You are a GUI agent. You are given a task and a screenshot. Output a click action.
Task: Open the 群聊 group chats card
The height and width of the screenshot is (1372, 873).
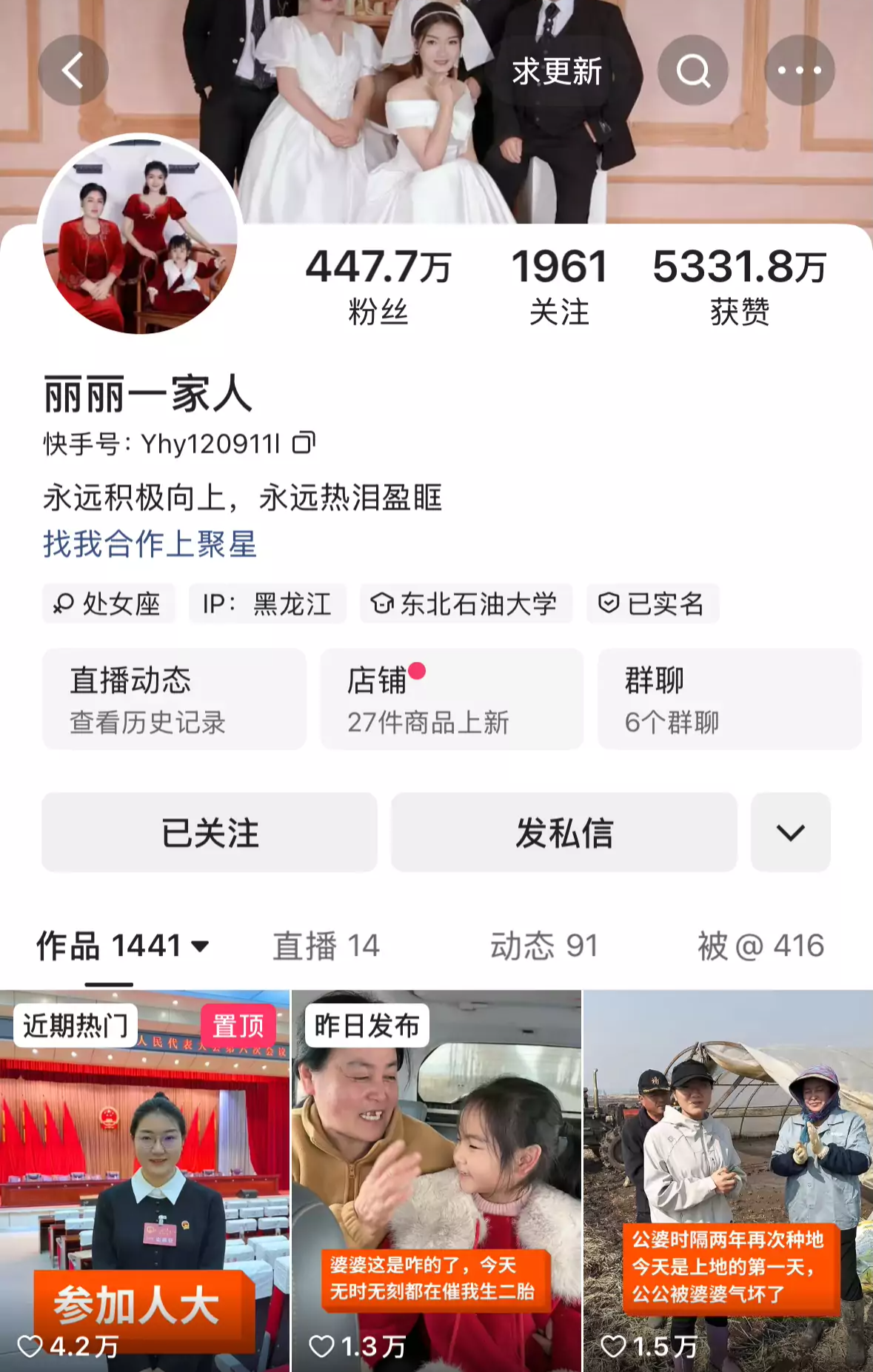[729, 699]
